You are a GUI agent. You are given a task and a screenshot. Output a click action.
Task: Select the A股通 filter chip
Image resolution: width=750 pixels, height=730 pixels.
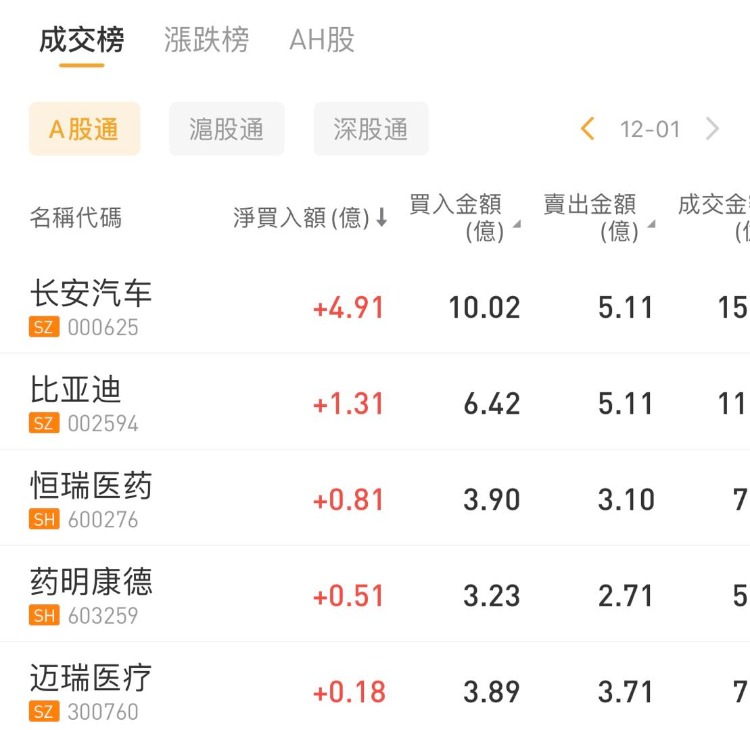tap(84, 129)
